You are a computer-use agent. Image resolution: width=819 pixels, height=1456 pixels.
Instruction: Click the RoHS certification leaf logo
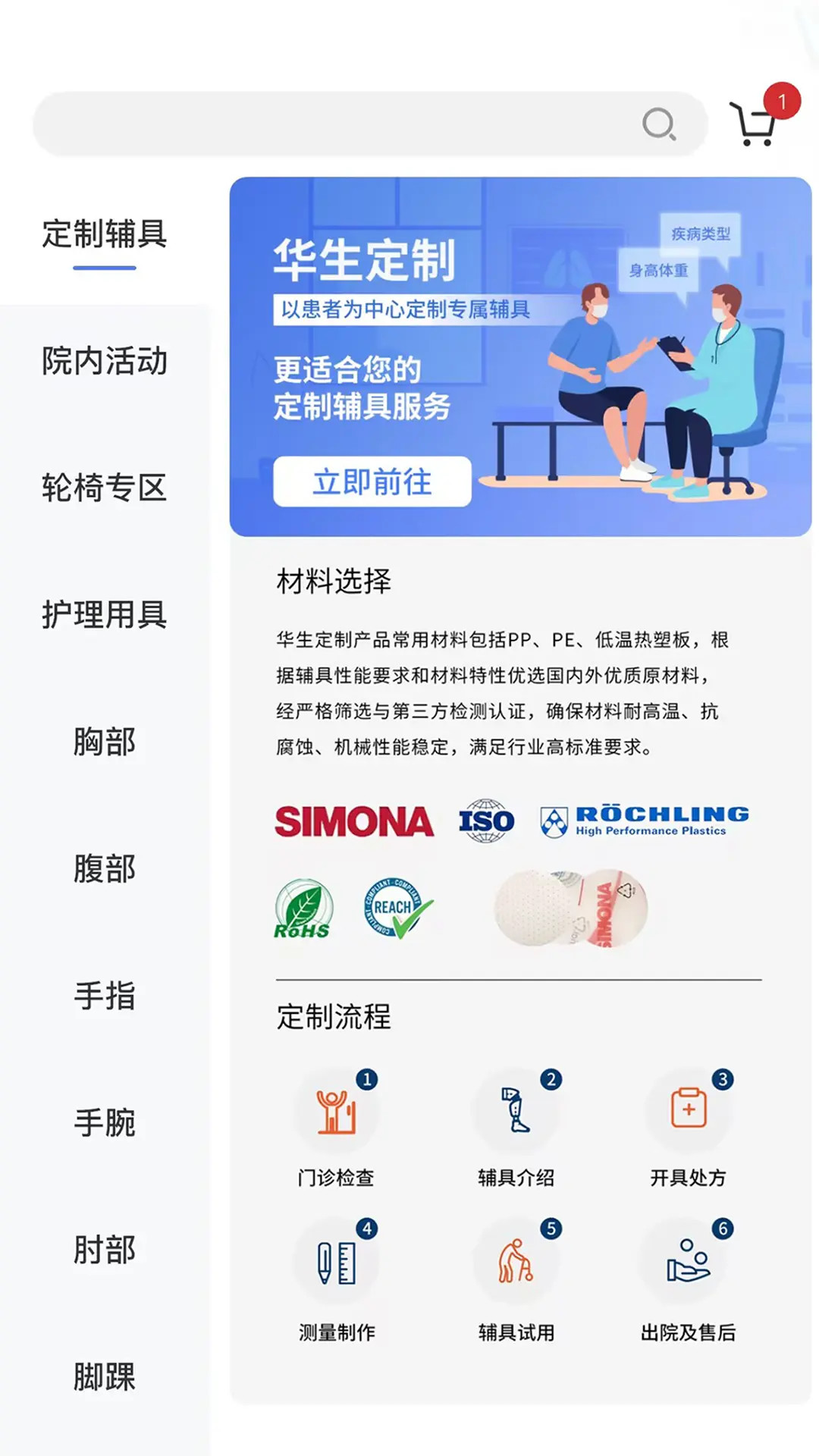304,910
